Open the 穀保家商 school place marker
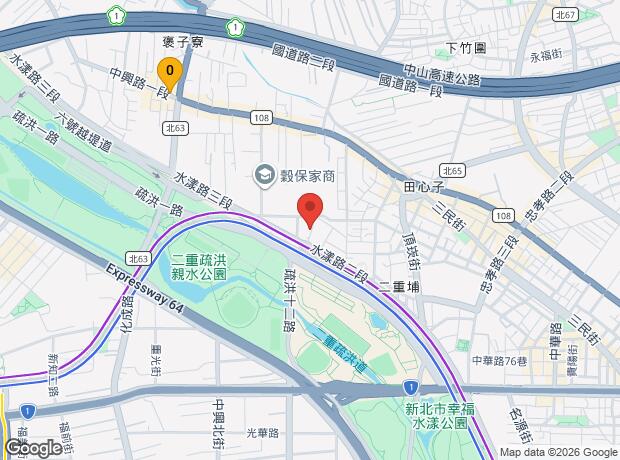620x460 pixels. click(x=266, y=175)
